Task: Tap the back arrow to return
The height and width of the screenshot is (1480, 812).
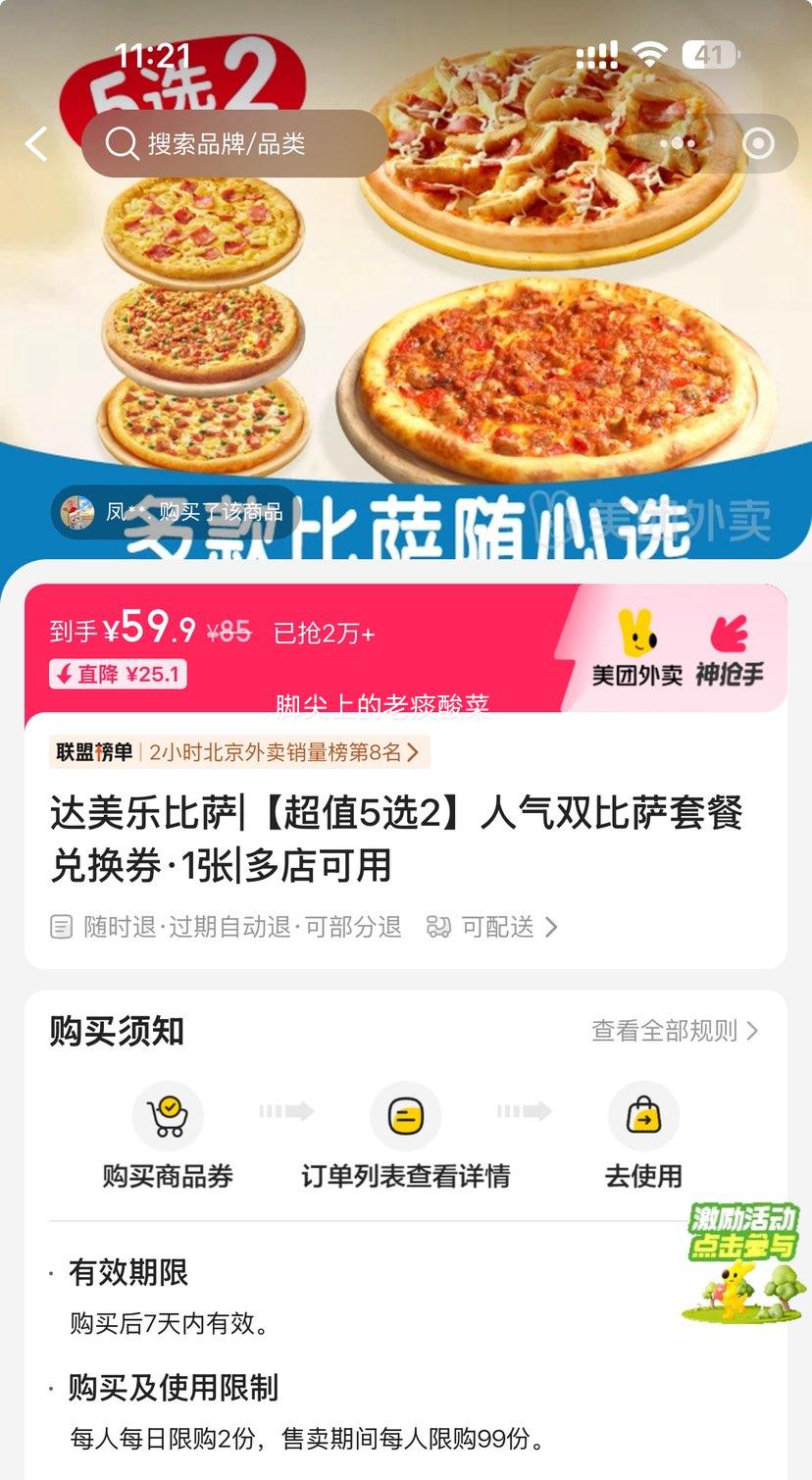Action: coord(36,143)
